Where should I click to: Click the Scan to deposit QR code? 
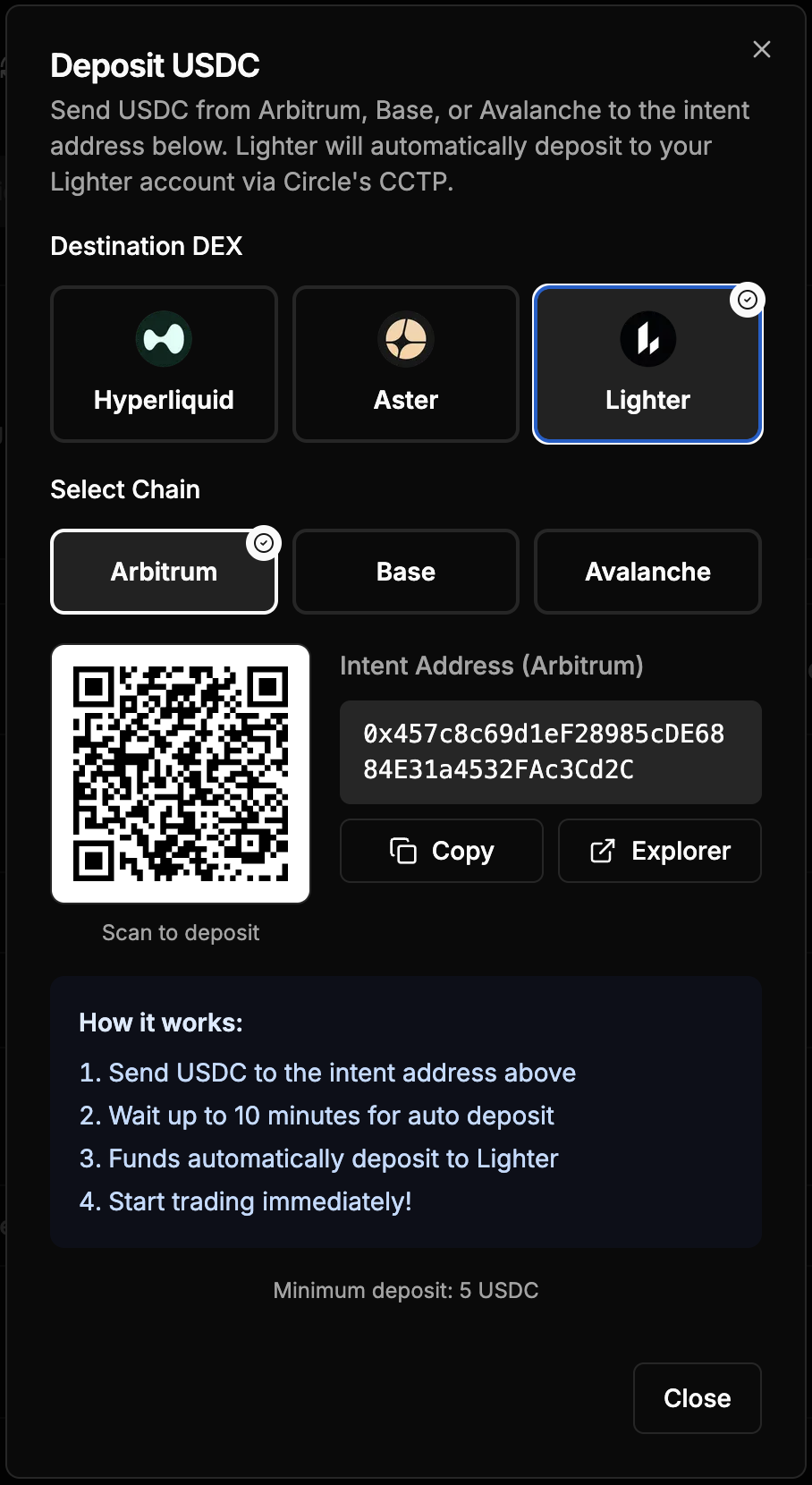tap(180, 773)
